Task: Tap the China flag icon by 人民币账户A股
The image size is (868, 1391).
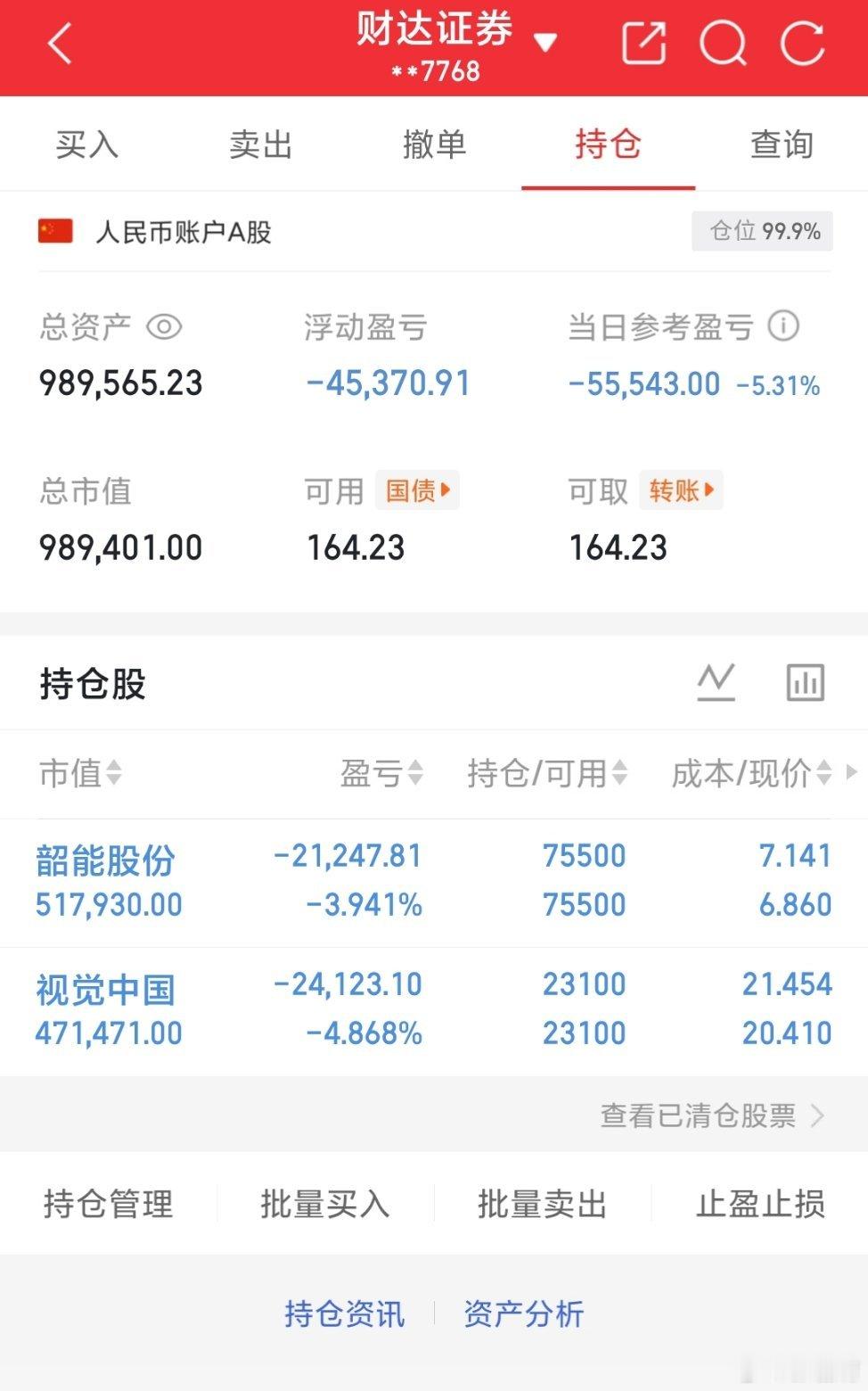Action: point(55,232)
